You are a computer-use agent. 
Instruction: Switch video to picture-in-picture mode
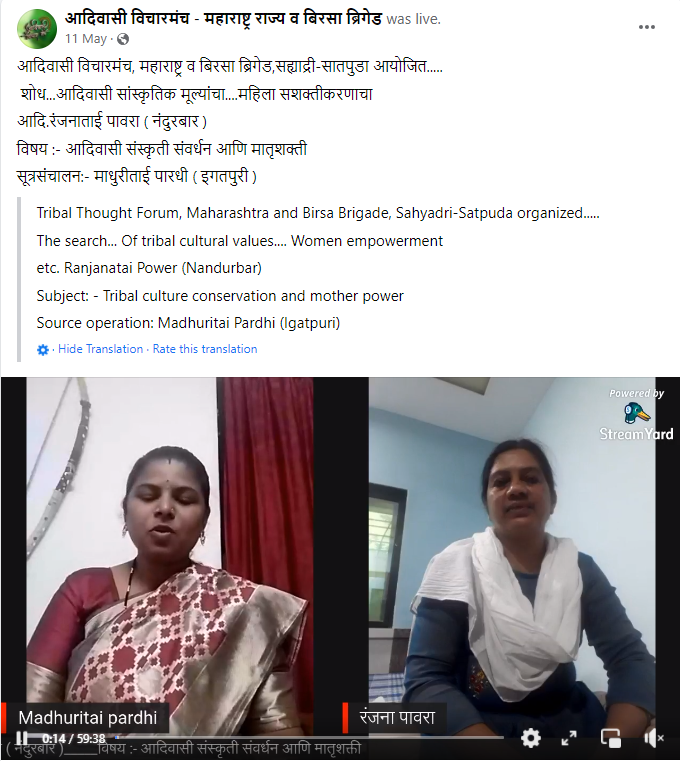[611, 738]
